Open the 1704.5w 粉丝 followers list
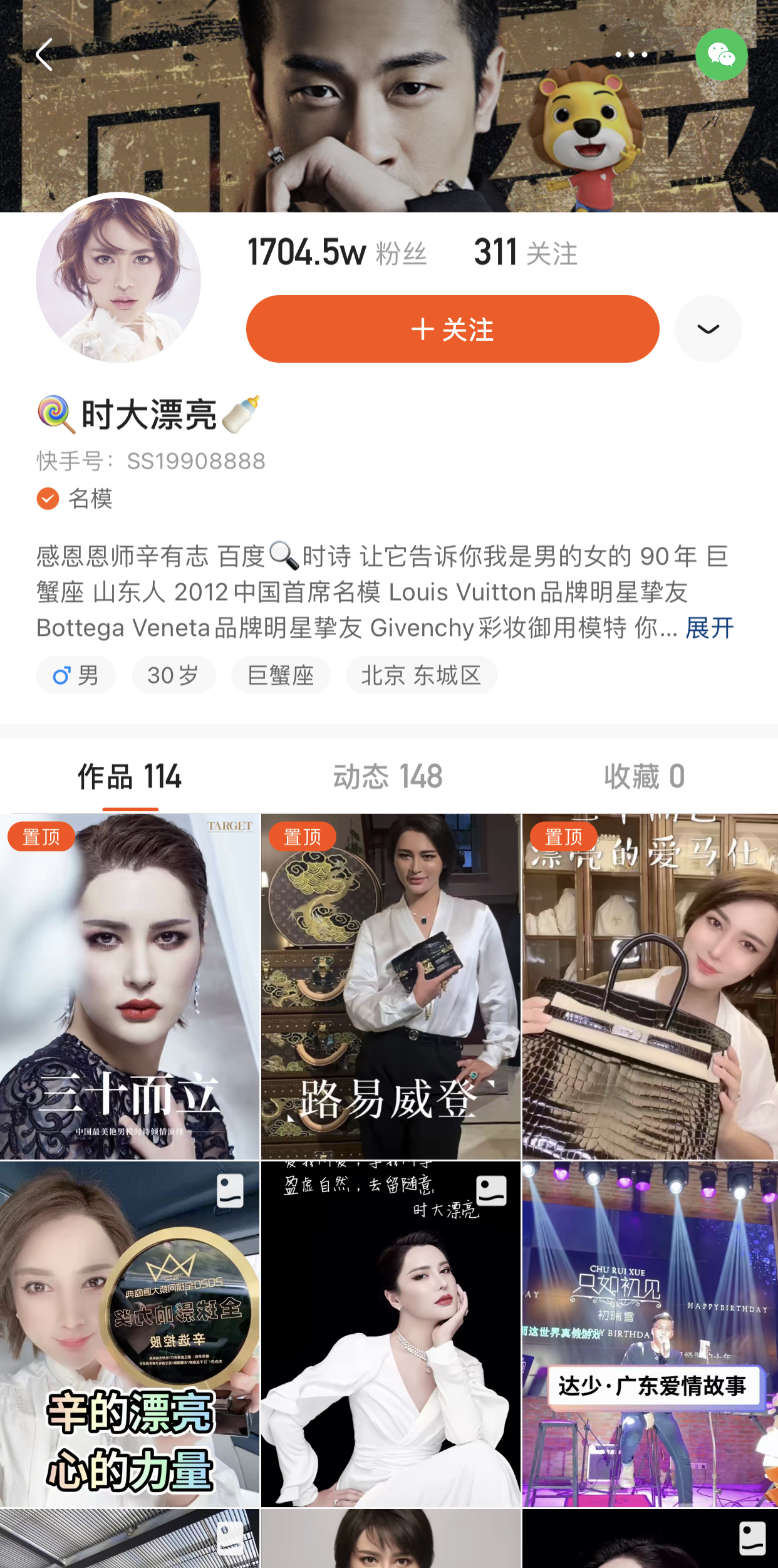Screen dimensions: 778x1568 coord(337,253)
